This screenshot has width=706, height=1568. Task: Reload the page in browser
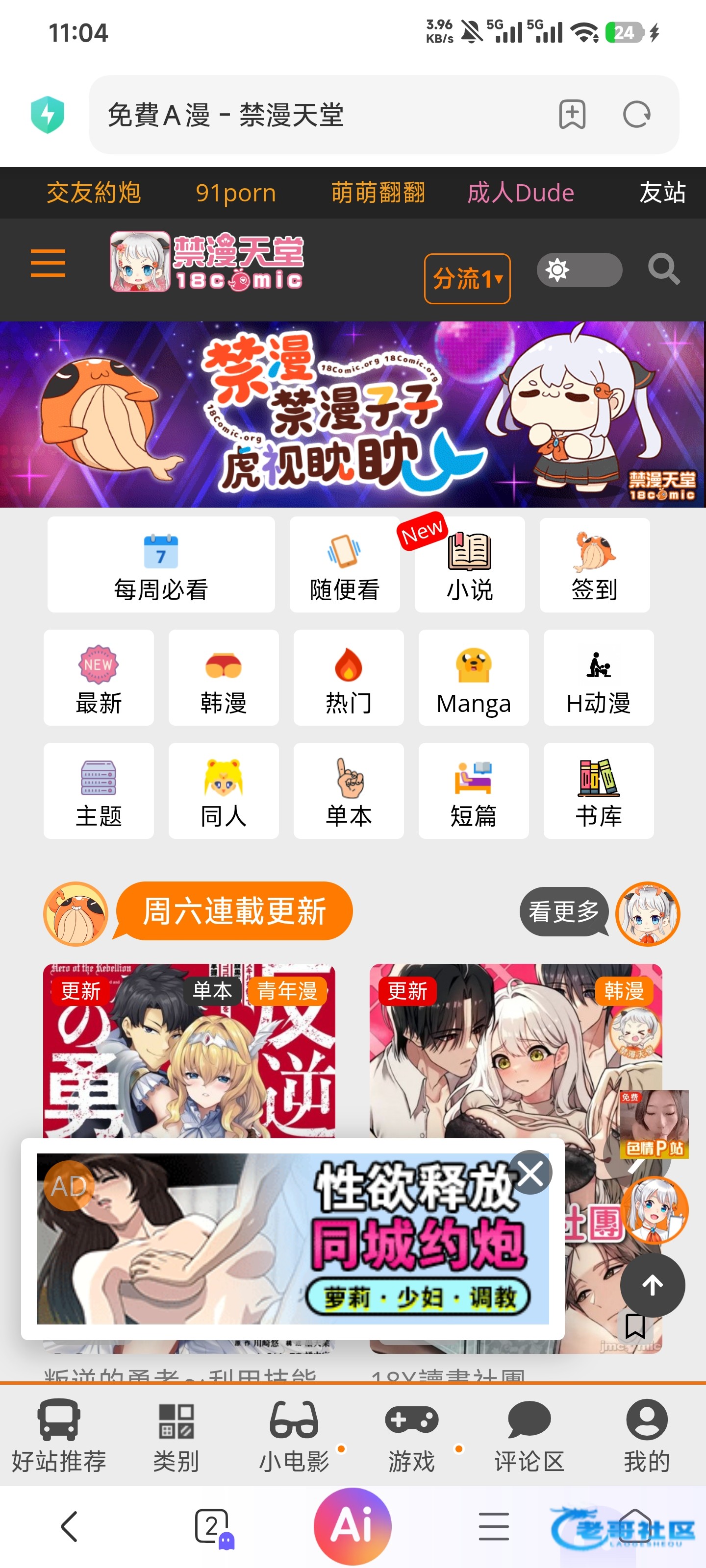click(x=636, y=115)
